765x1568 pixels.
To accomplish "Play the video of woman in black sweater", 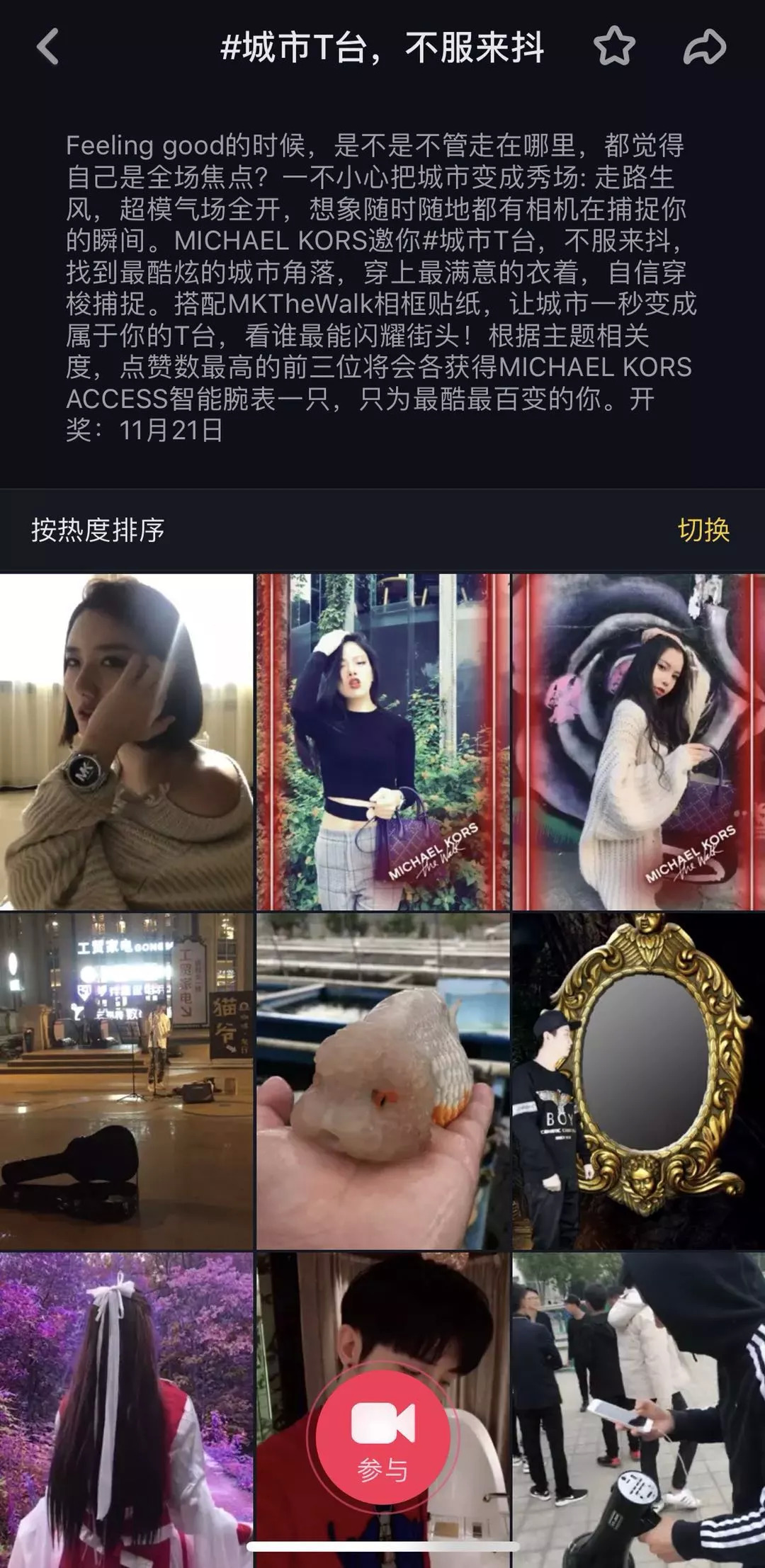I will click(x=382, y=742).
